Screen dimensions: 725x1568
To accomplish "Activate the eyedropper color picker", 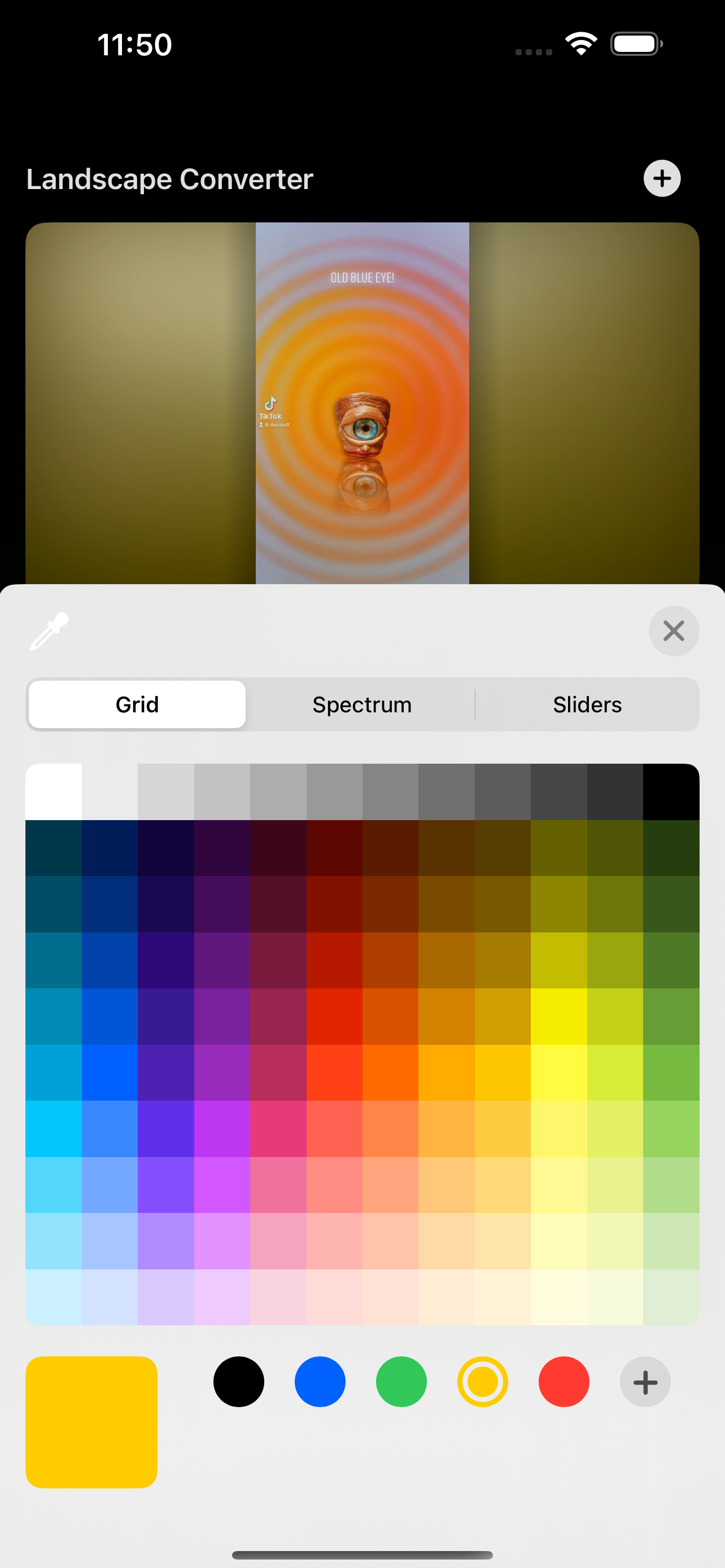I will (x=49, y=631).
